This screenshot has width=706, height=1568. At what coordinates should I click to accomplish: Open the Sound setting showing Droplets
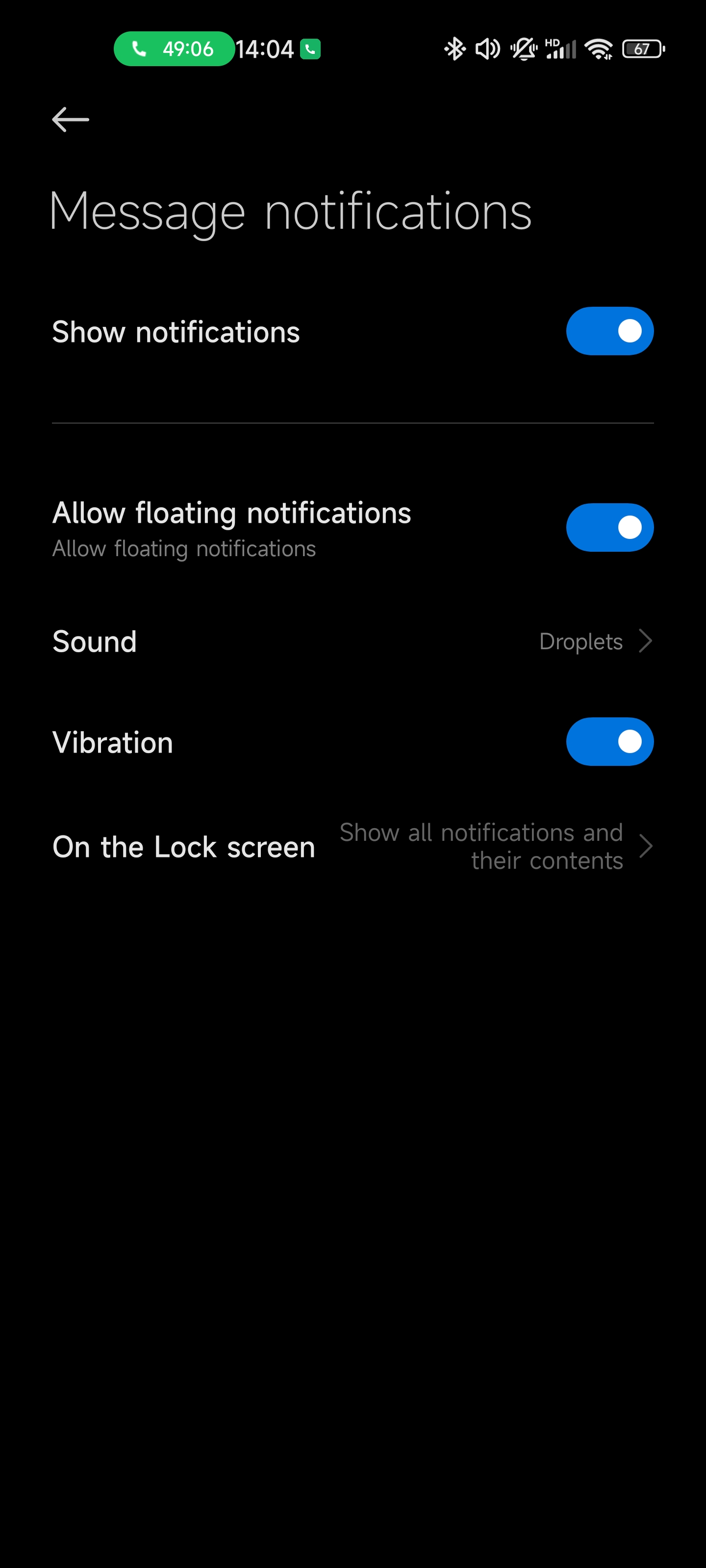point(353,641)
